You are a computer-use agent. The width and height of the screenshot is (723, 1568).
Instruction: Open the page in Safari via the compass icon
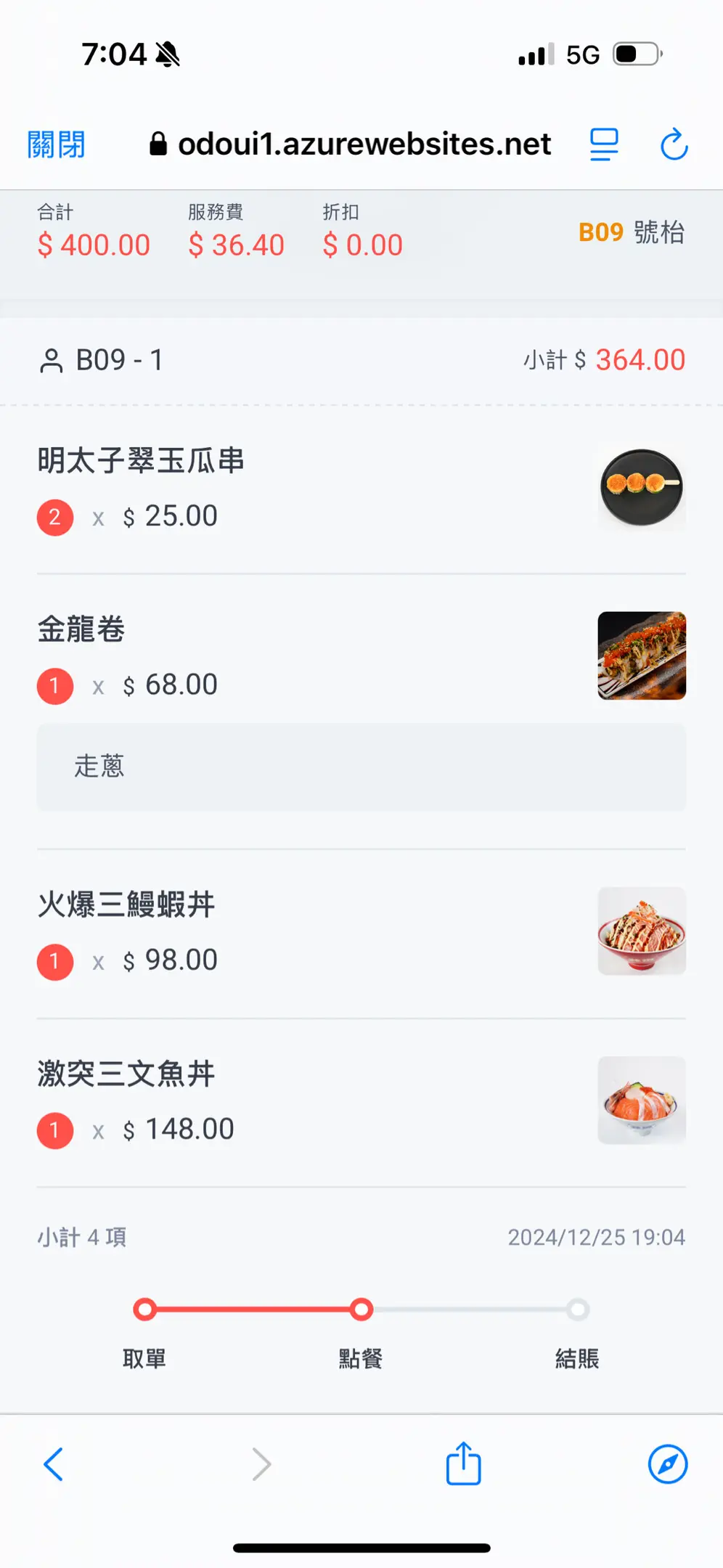pos(668,1464)
